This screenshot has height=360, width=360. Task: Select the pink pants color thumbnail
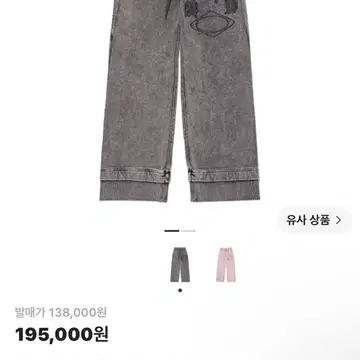click(x=225, y=265)
